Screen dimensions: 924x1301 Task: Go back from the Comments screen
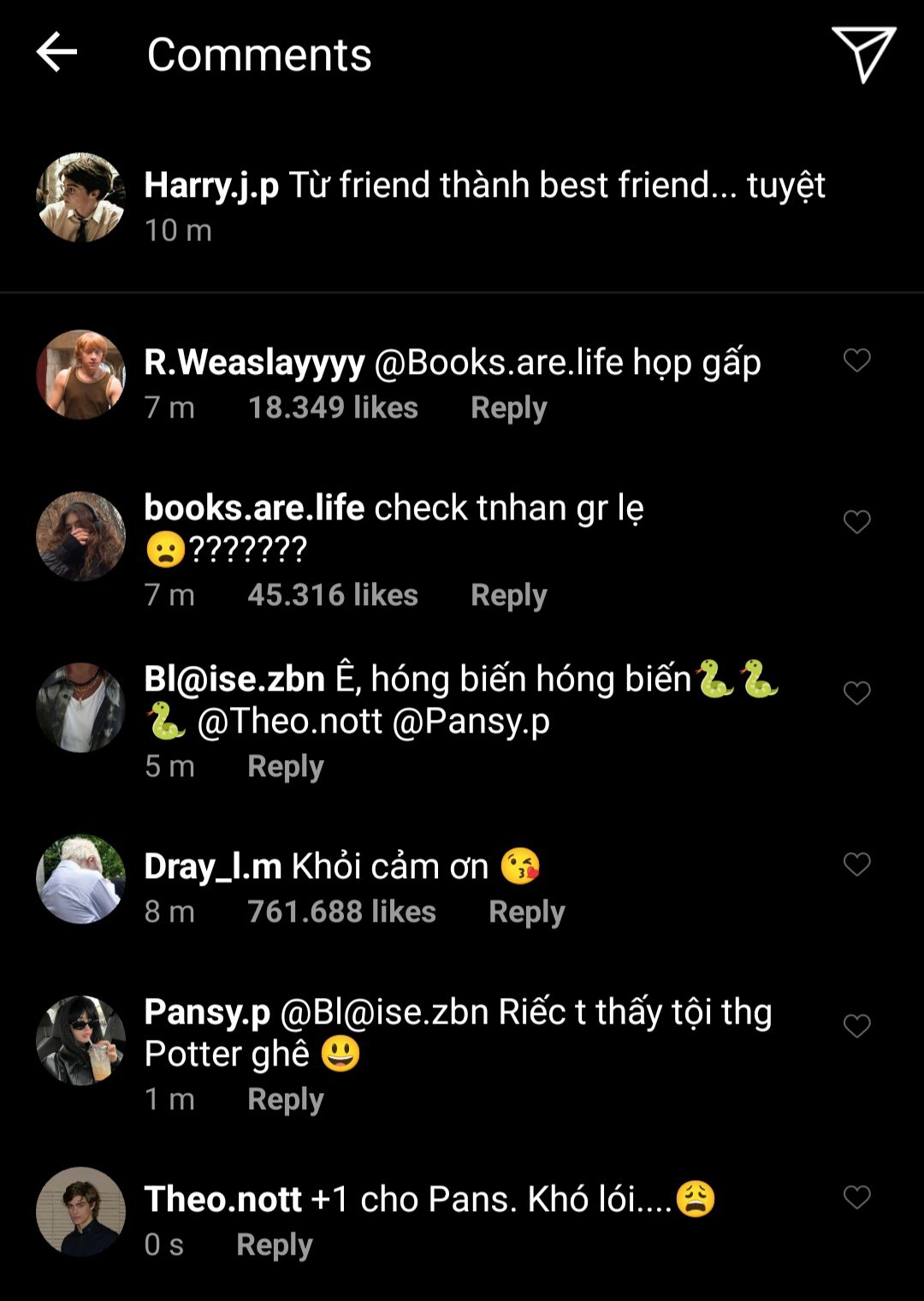[x=56, y=53]
